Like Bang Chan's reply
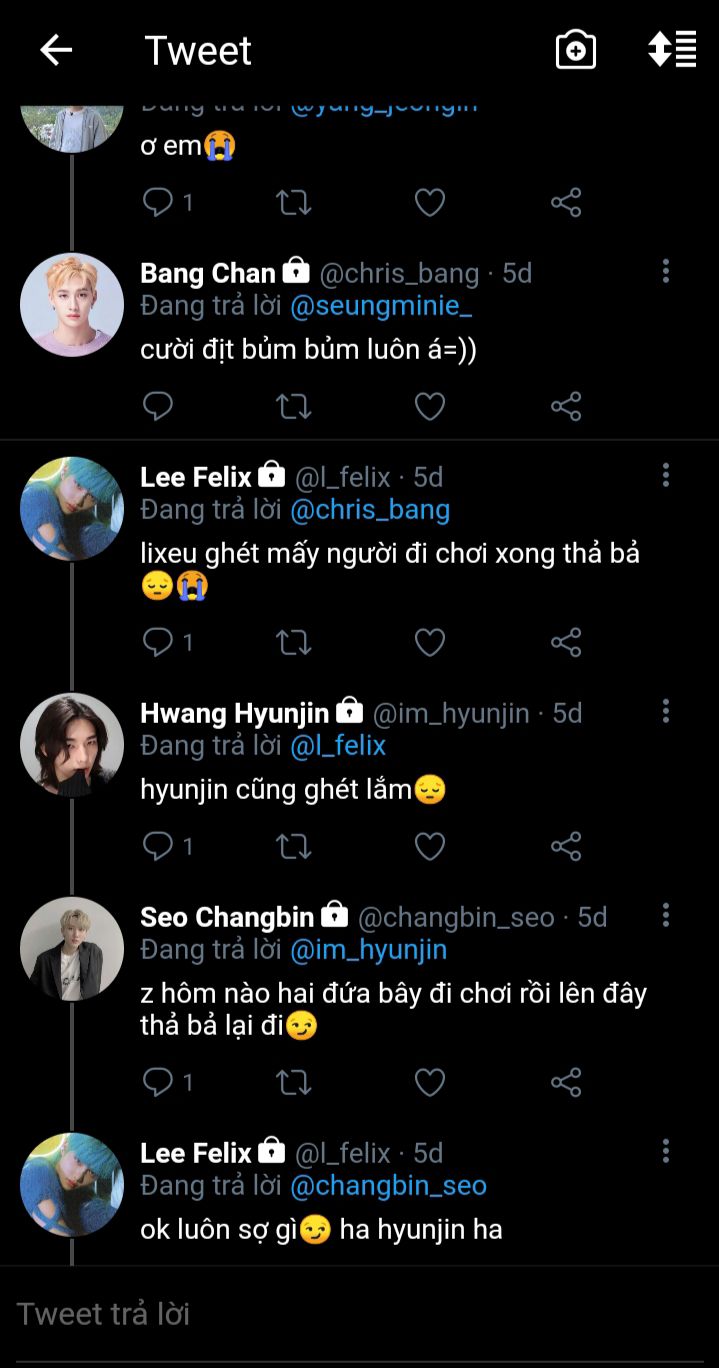This screenshot has width=719, height=1368. pyautogui.click(x=430, y=406)
